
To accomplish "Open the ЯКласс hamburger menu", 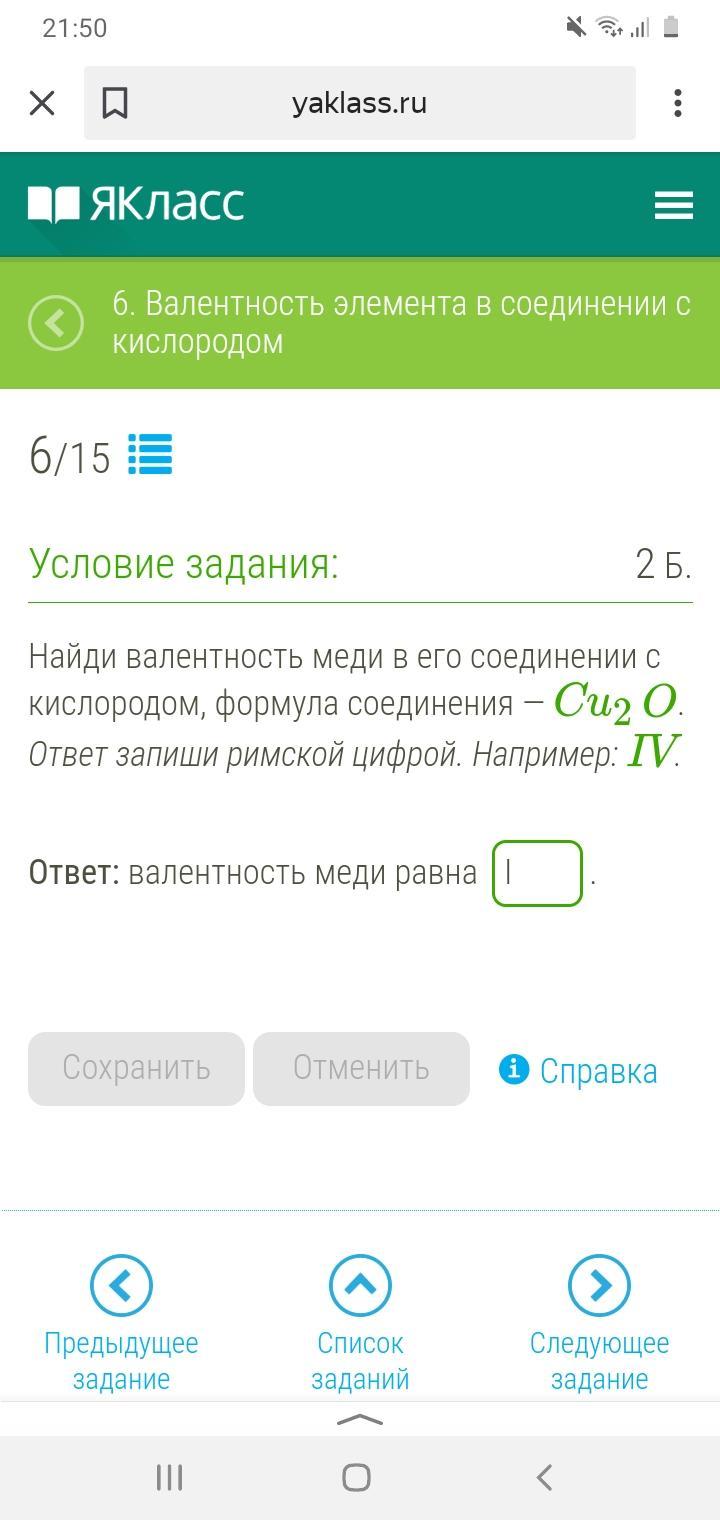I will pyautogui.click(x=673, y=206).
